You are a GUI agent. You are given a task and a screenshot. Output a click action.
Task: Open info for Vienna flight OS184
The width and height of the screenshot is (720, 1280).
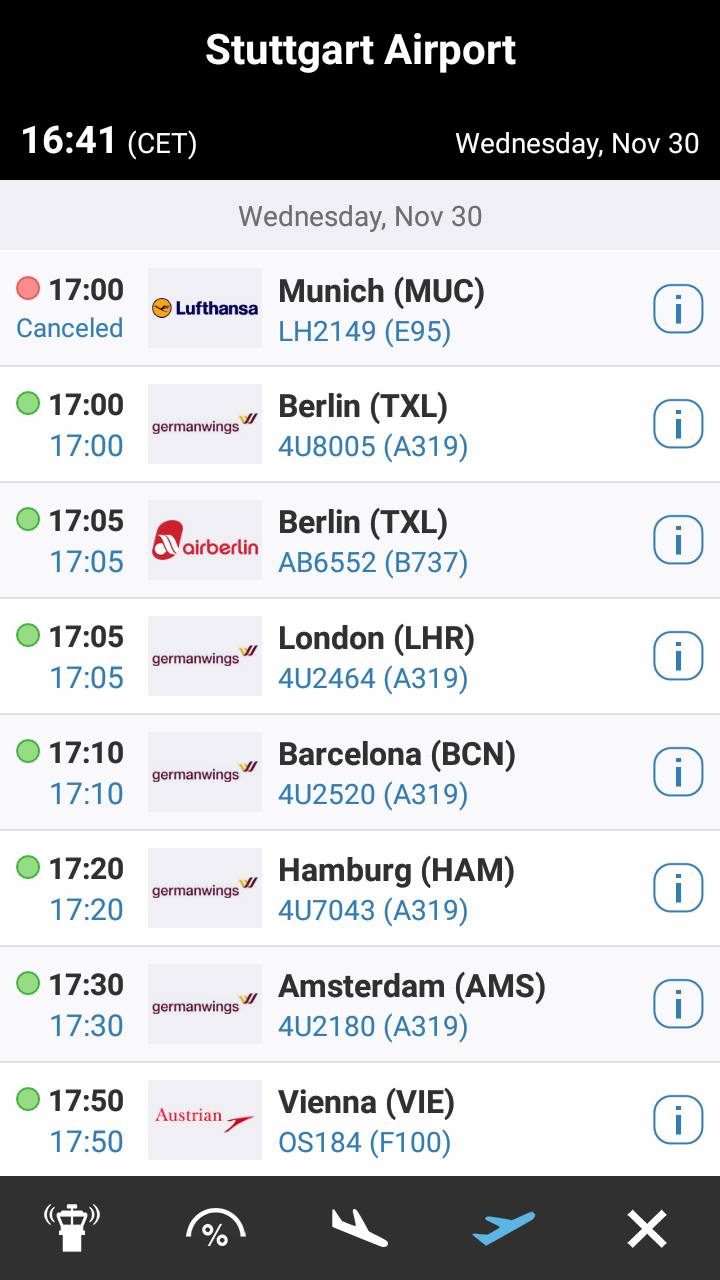pos(678,1121)
